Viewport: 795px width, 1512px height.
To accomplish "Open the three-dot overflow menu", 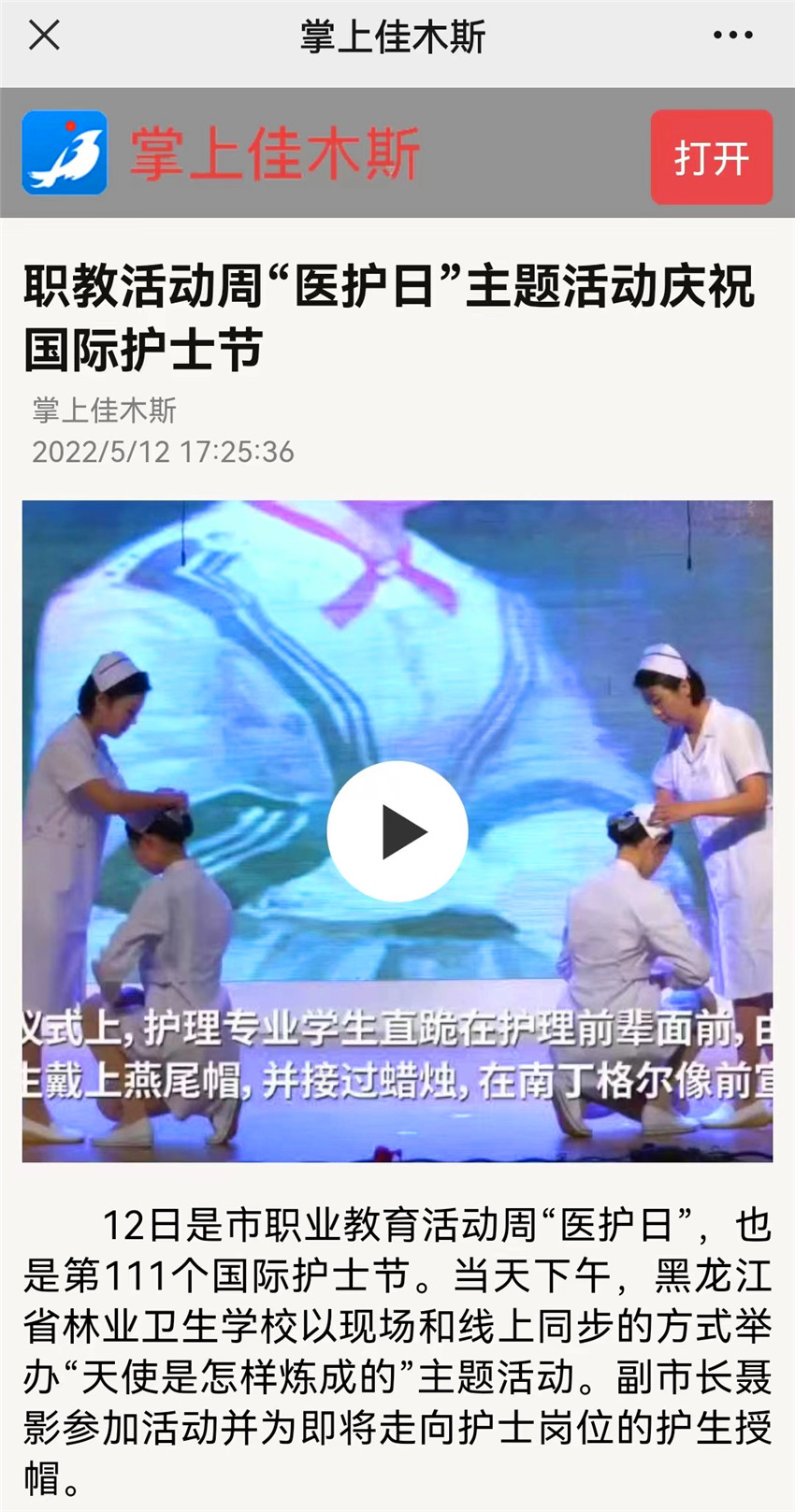I will tap(731, 36).
